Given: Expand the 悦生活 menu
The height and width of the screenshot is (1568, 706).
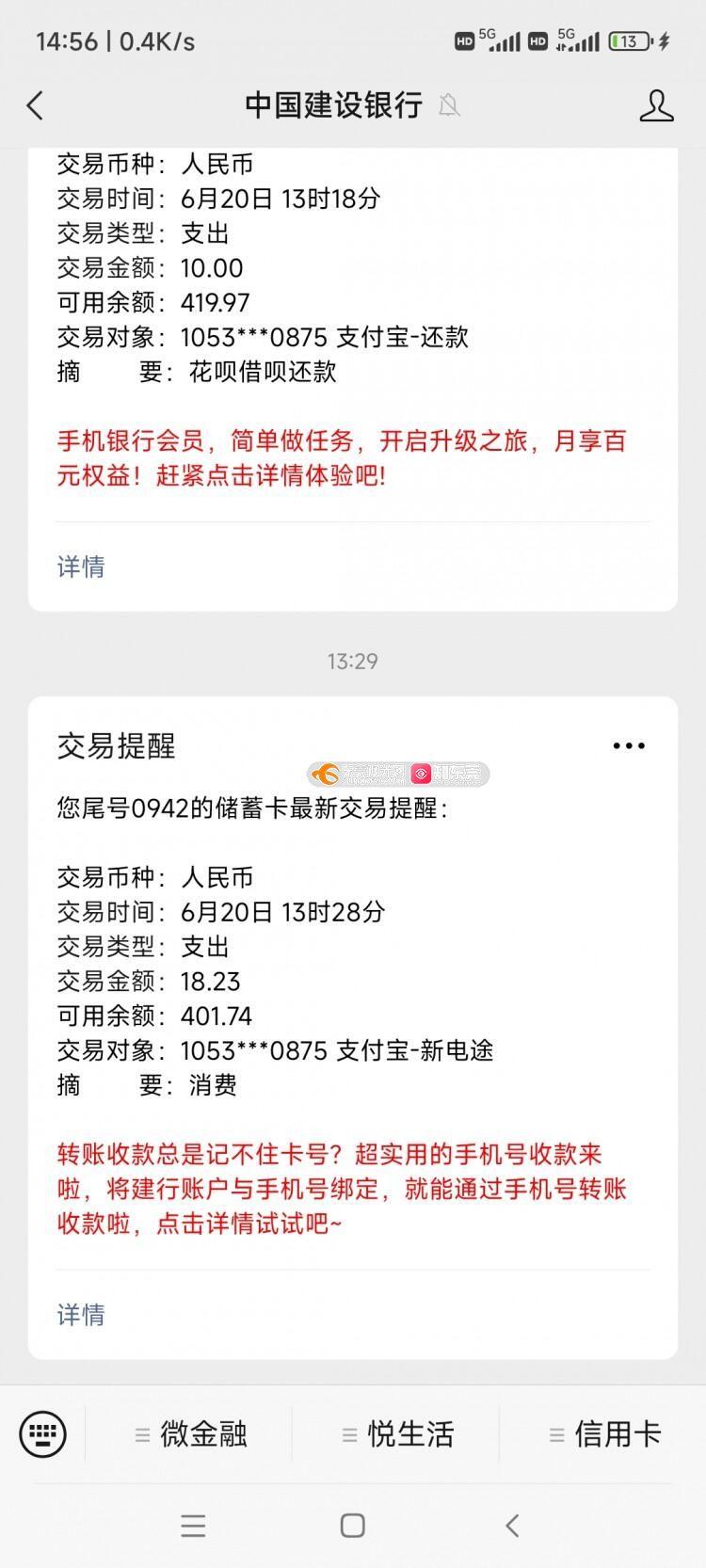Looking at the screenshot, I should (396, 1434).
